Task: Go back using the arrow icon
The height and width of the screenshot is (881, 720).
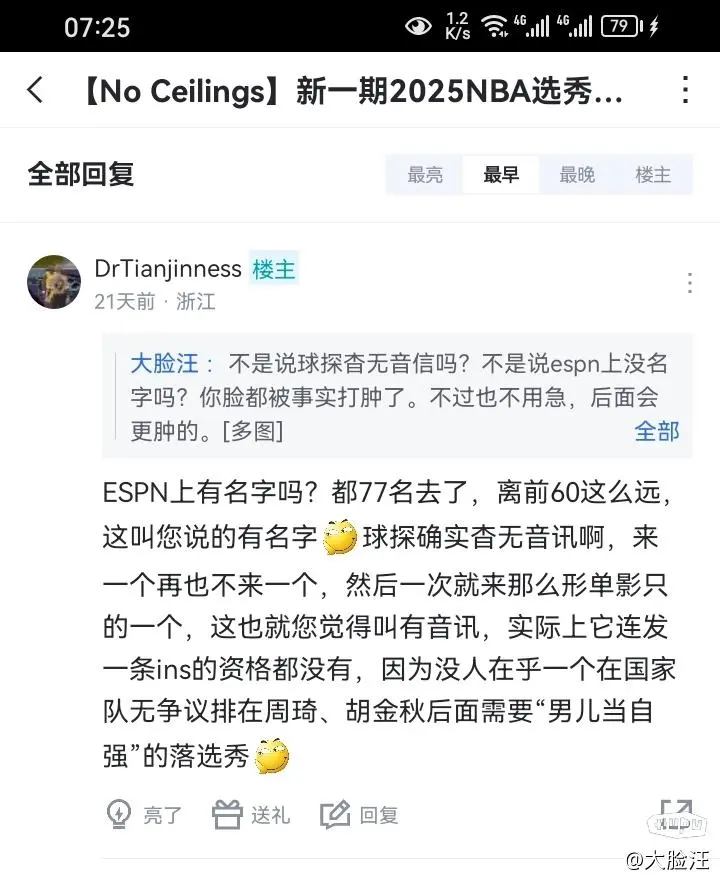Action: click(x=35, y=91)
